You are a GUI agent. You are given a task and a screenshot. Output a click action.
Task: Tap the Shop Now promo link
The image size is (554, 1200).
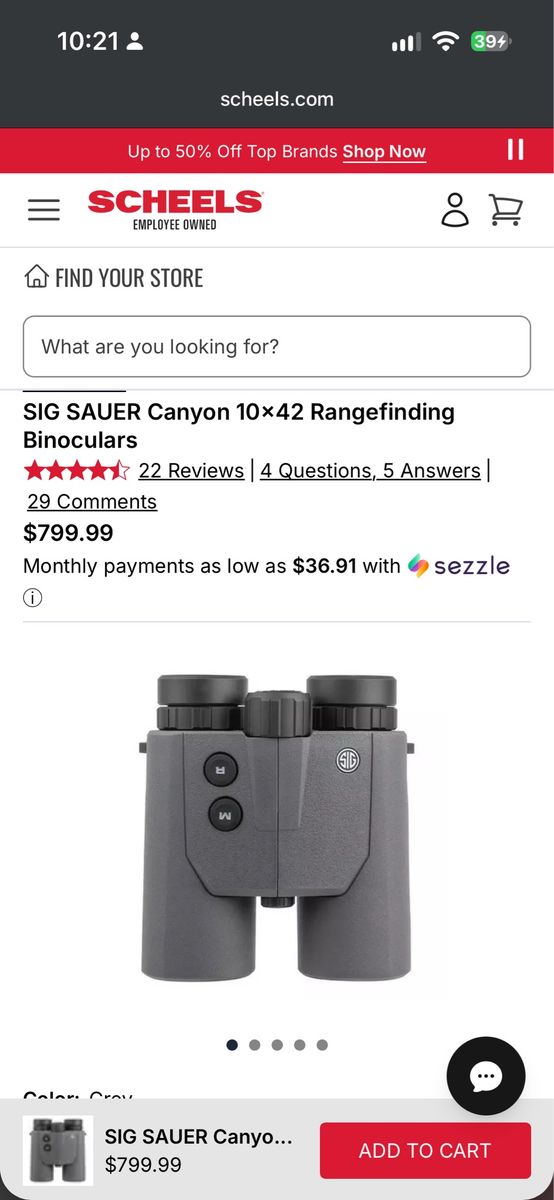pos(384,152)
